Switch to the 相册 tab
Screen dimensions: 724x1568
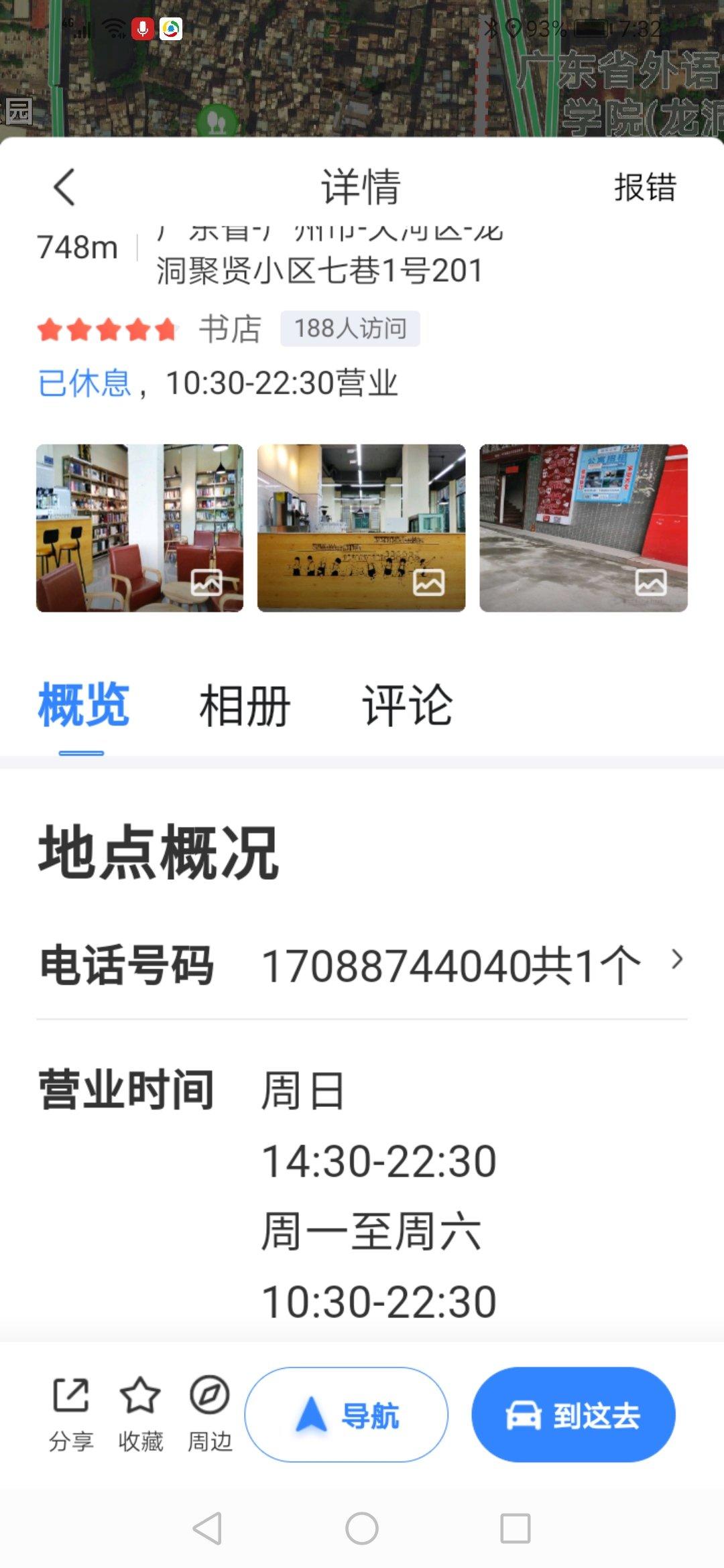pyautogui.click(x=244, y=706)
